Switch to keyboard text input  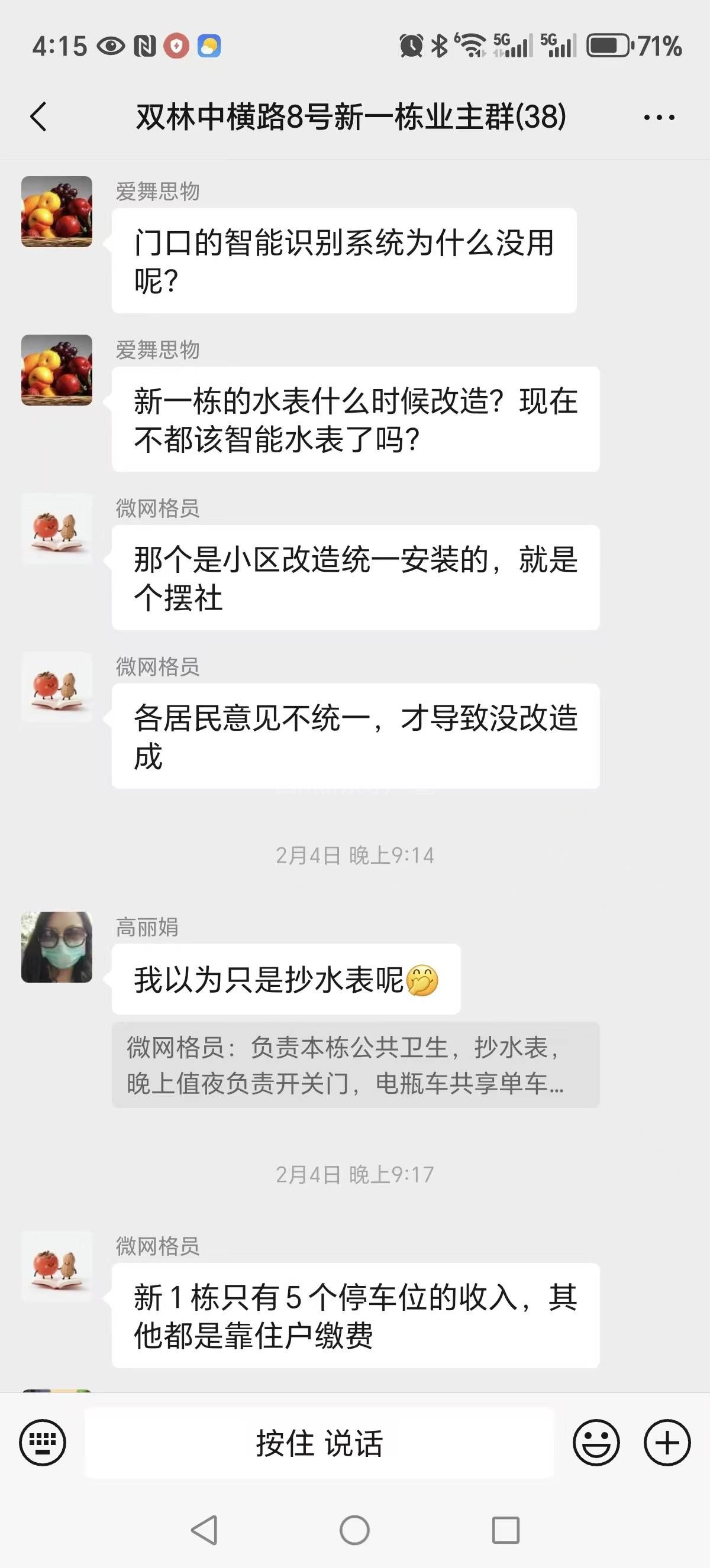[x=43, y=1442]
